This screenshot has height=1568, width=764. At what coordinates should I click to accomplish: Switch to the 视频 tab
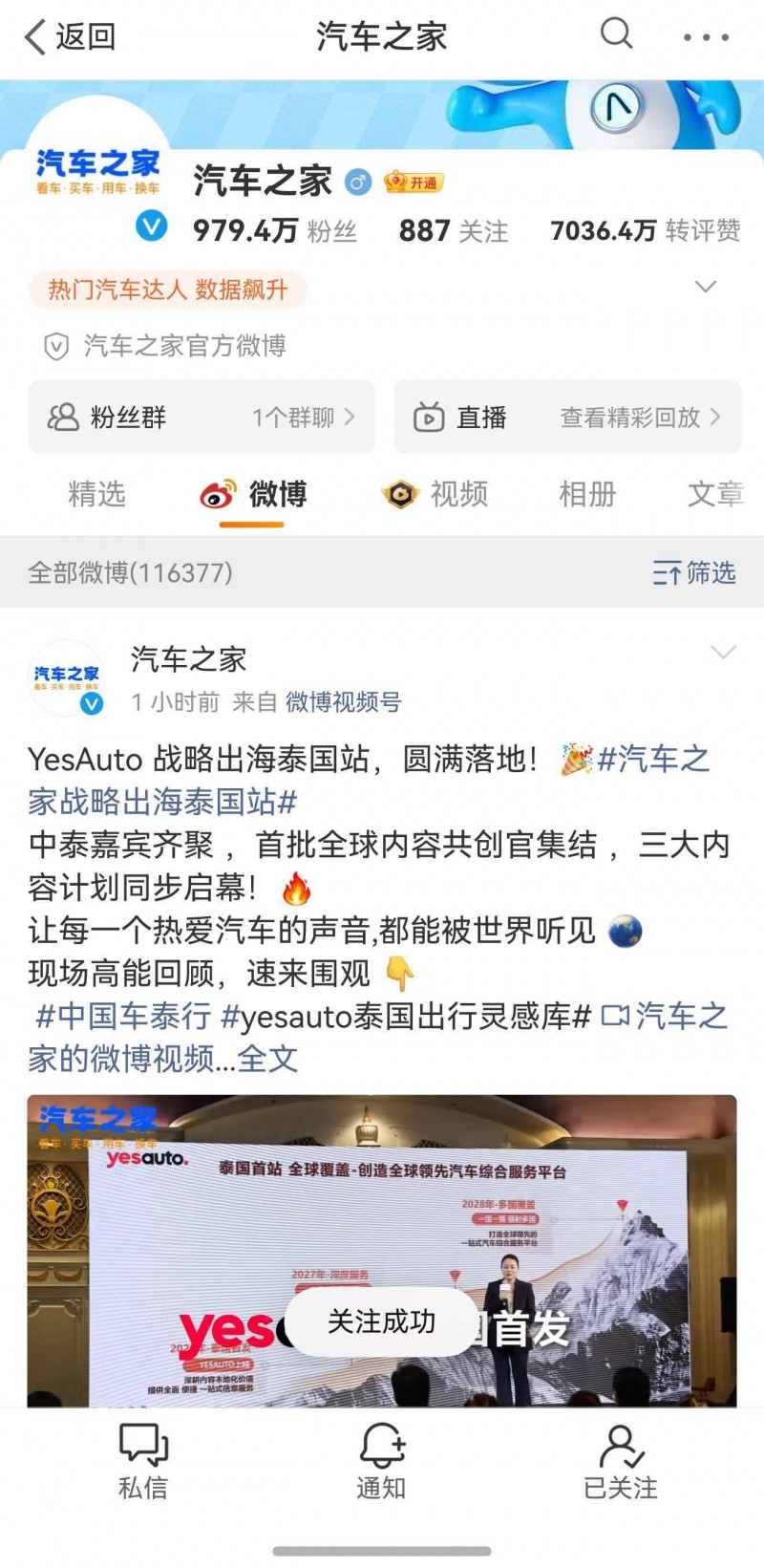click(435, 494)
